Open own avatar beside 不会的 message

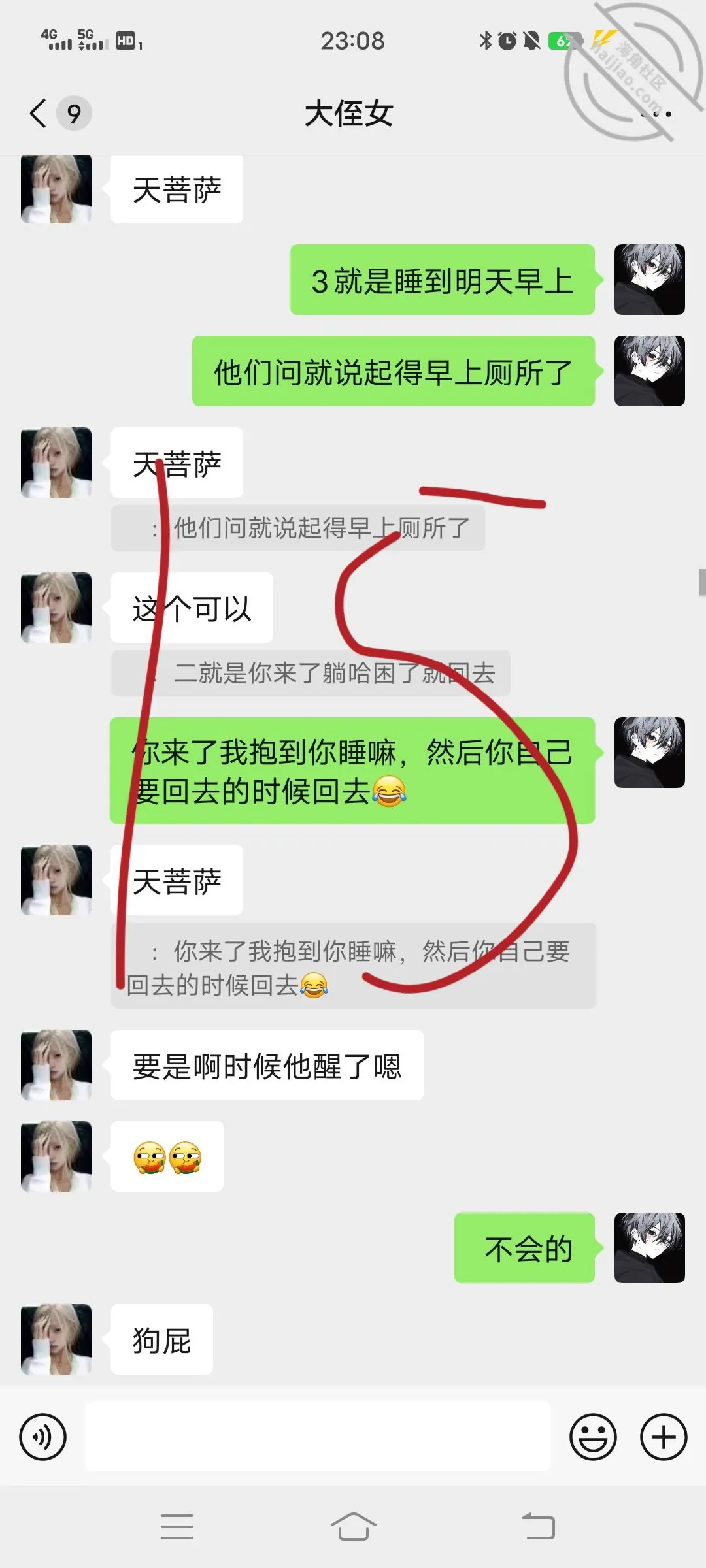(x=650, y=1247)
